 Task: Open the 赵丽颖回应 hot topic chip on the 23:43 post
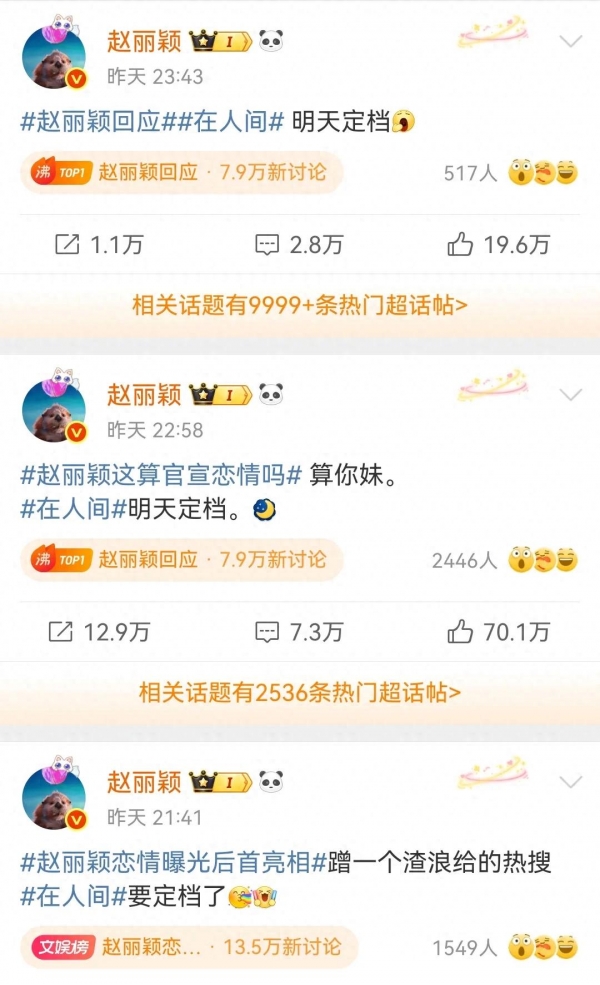(182, 172)
